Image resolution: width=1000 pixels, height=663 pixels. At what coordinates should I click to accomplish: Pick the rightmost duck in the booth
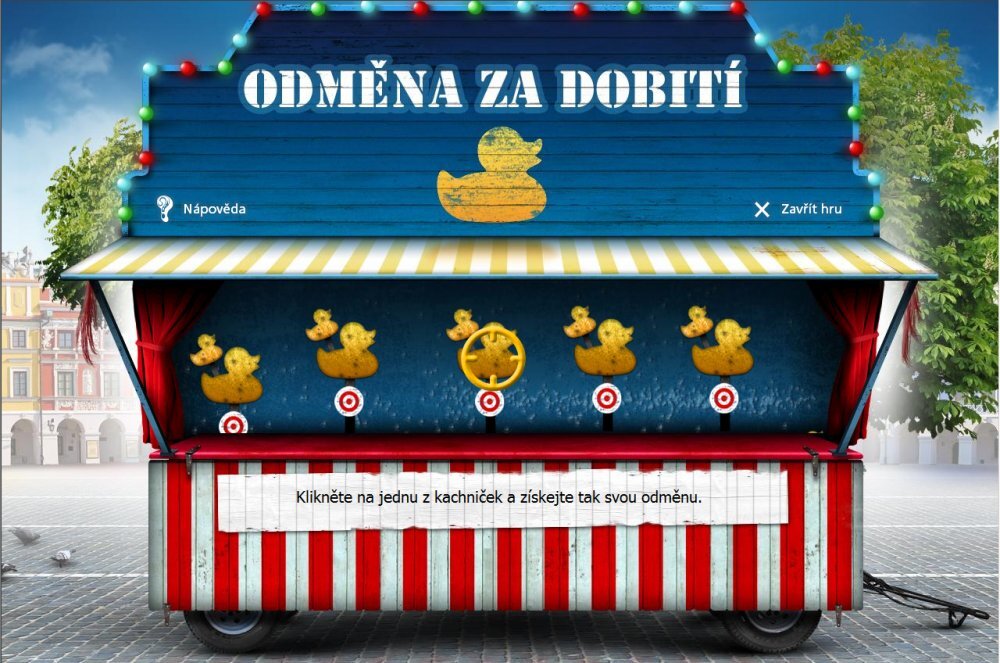(722, 350)
